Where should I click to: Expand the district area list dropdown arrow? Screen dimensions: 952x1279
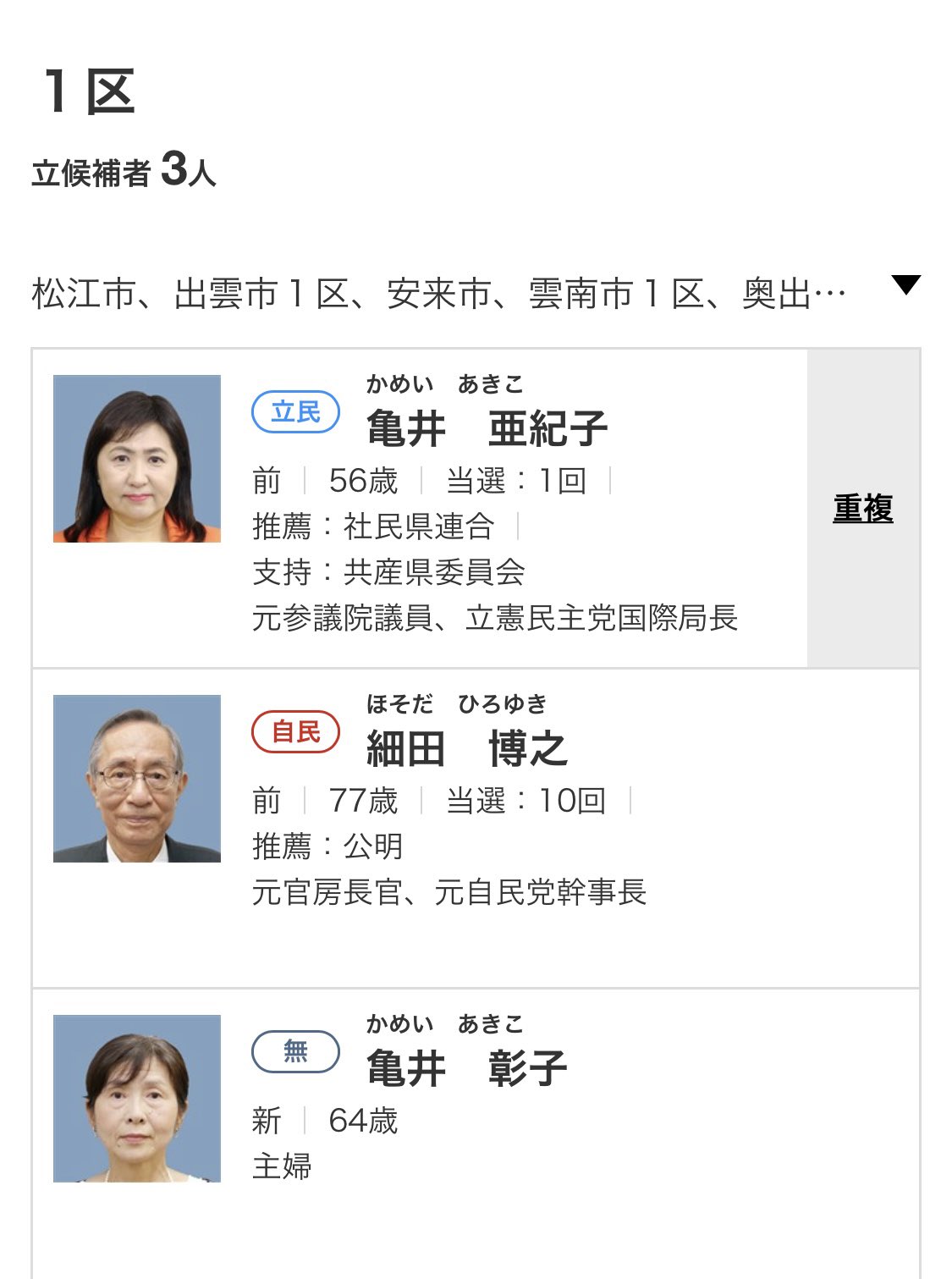point(905,285)
